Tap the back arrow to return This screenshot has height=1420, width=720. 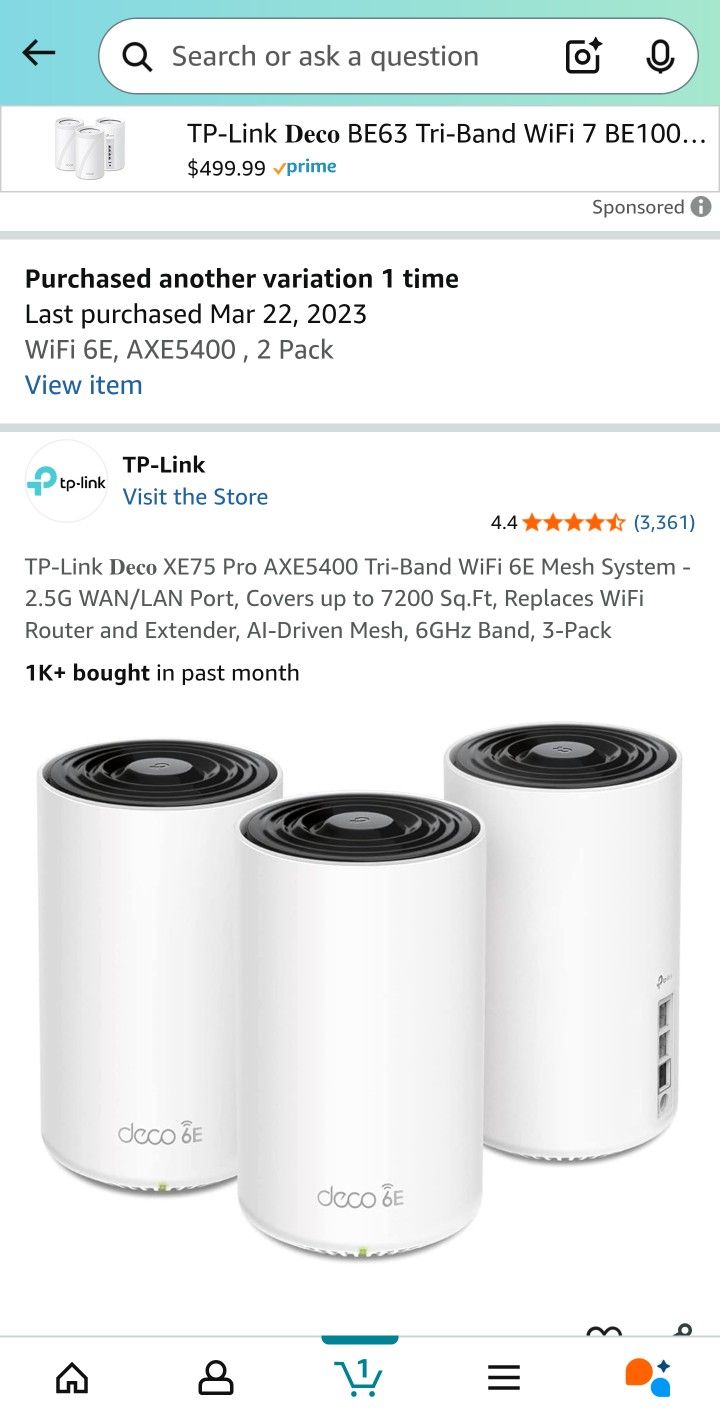pyautogui.click(x=39, y=52)
